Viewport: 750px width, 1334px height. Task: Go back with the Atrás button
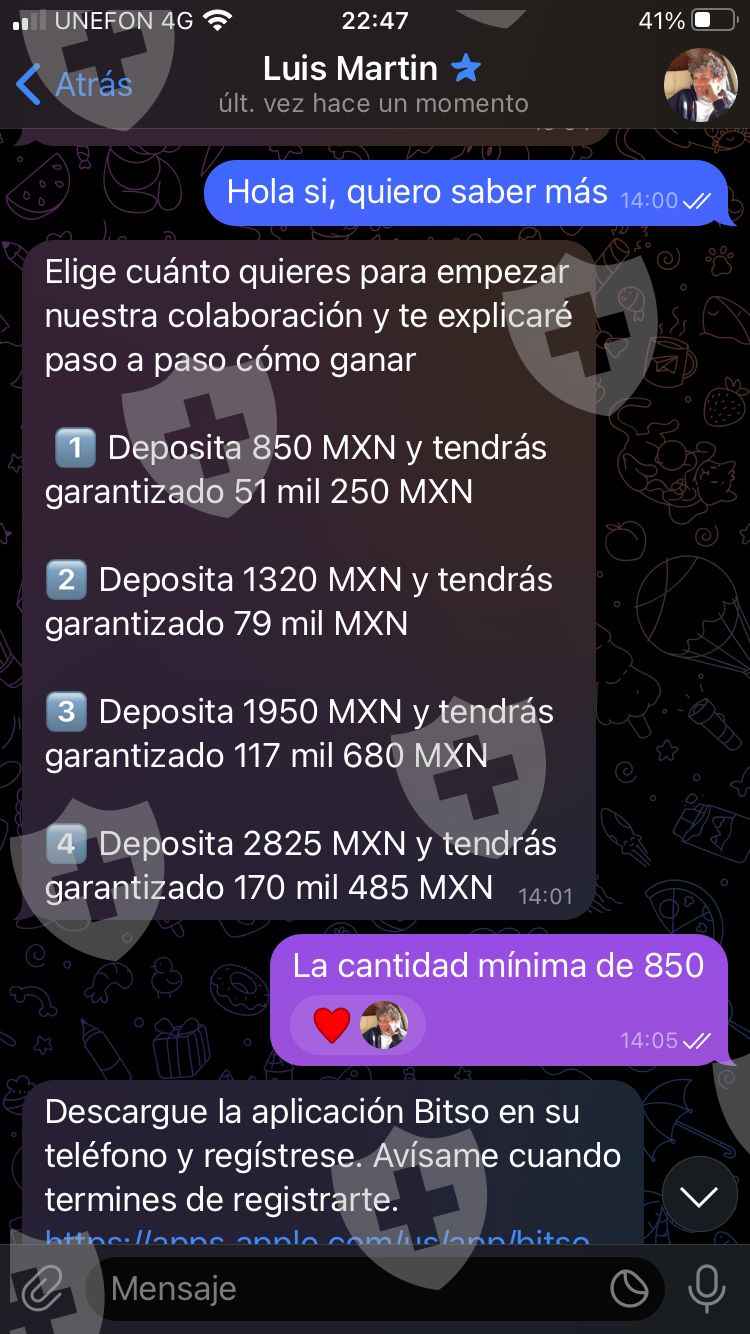pos(75,85)
